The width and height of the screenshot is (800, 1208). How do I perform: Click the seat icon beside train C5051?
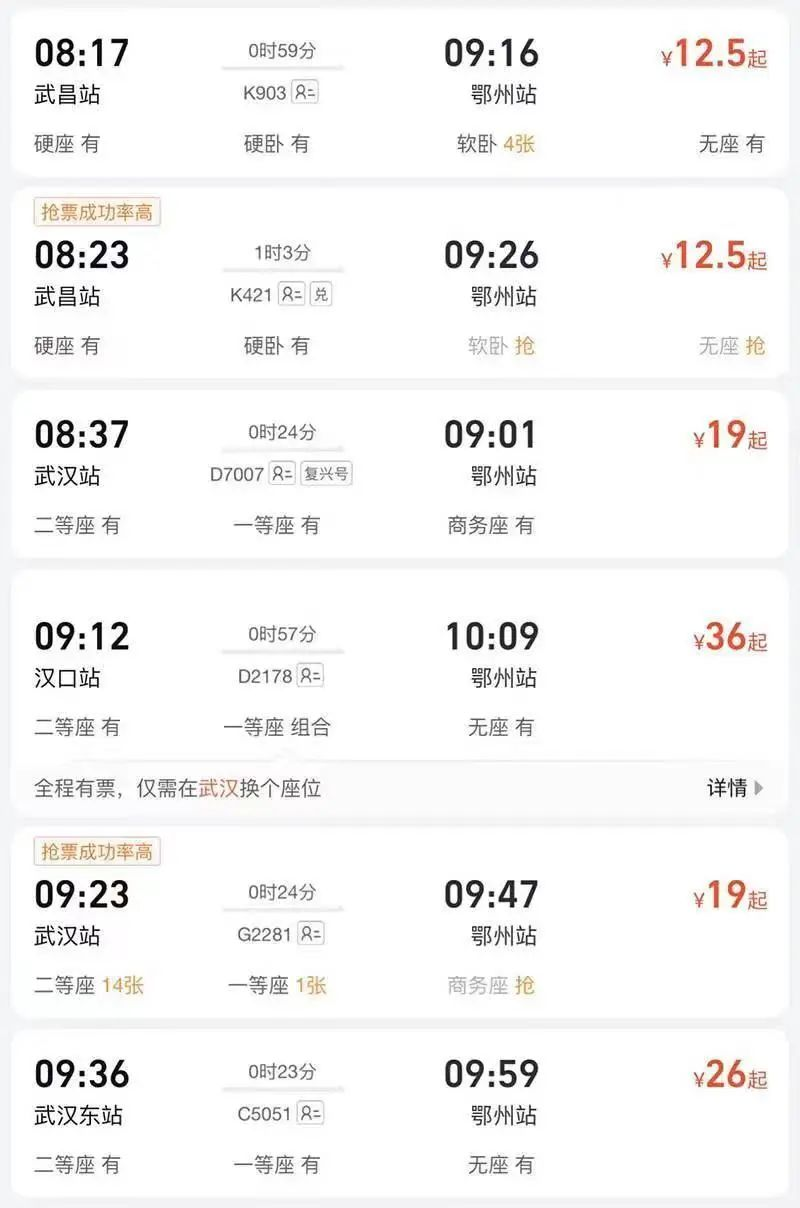click(x=312, y=1115)
